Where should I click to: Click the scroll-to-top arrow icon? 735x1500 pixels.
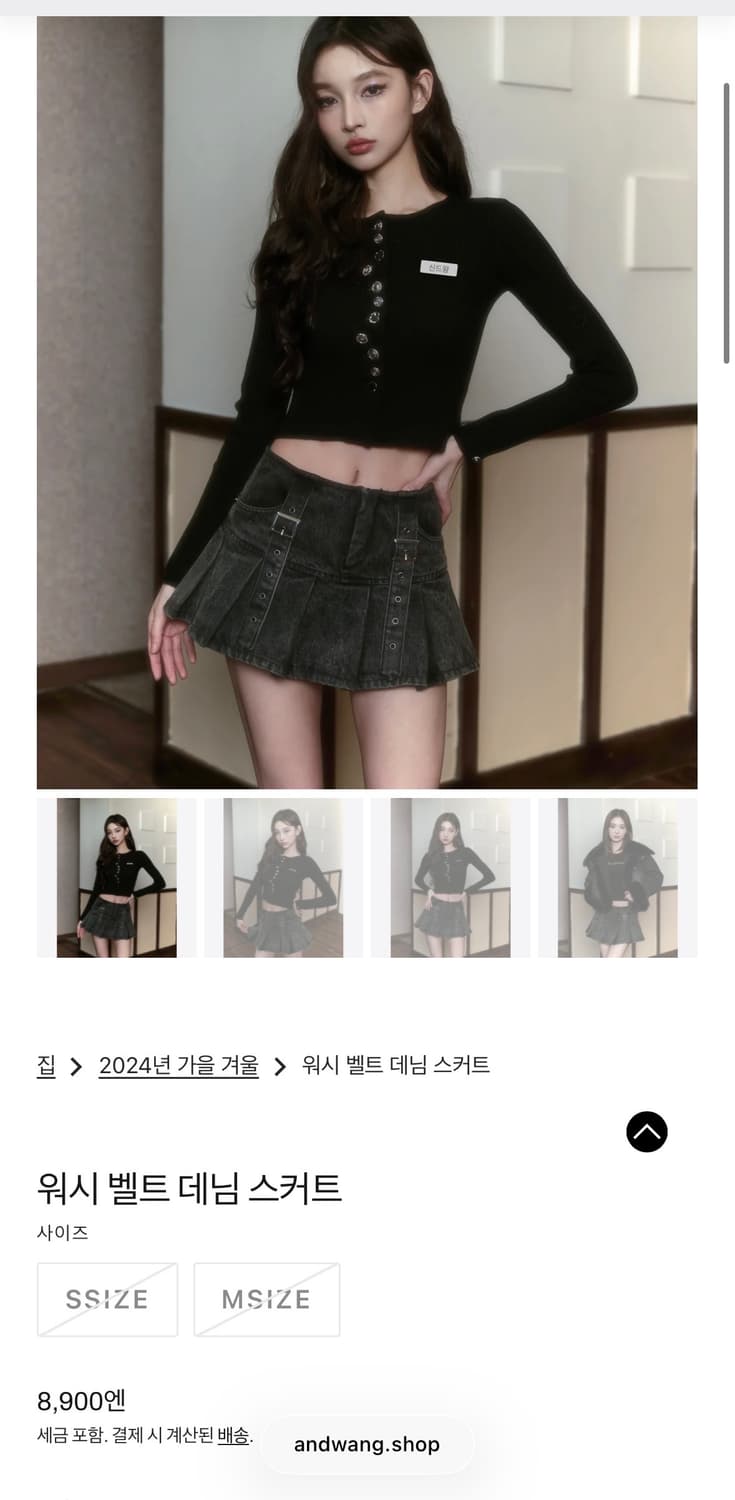(646, 1131)
